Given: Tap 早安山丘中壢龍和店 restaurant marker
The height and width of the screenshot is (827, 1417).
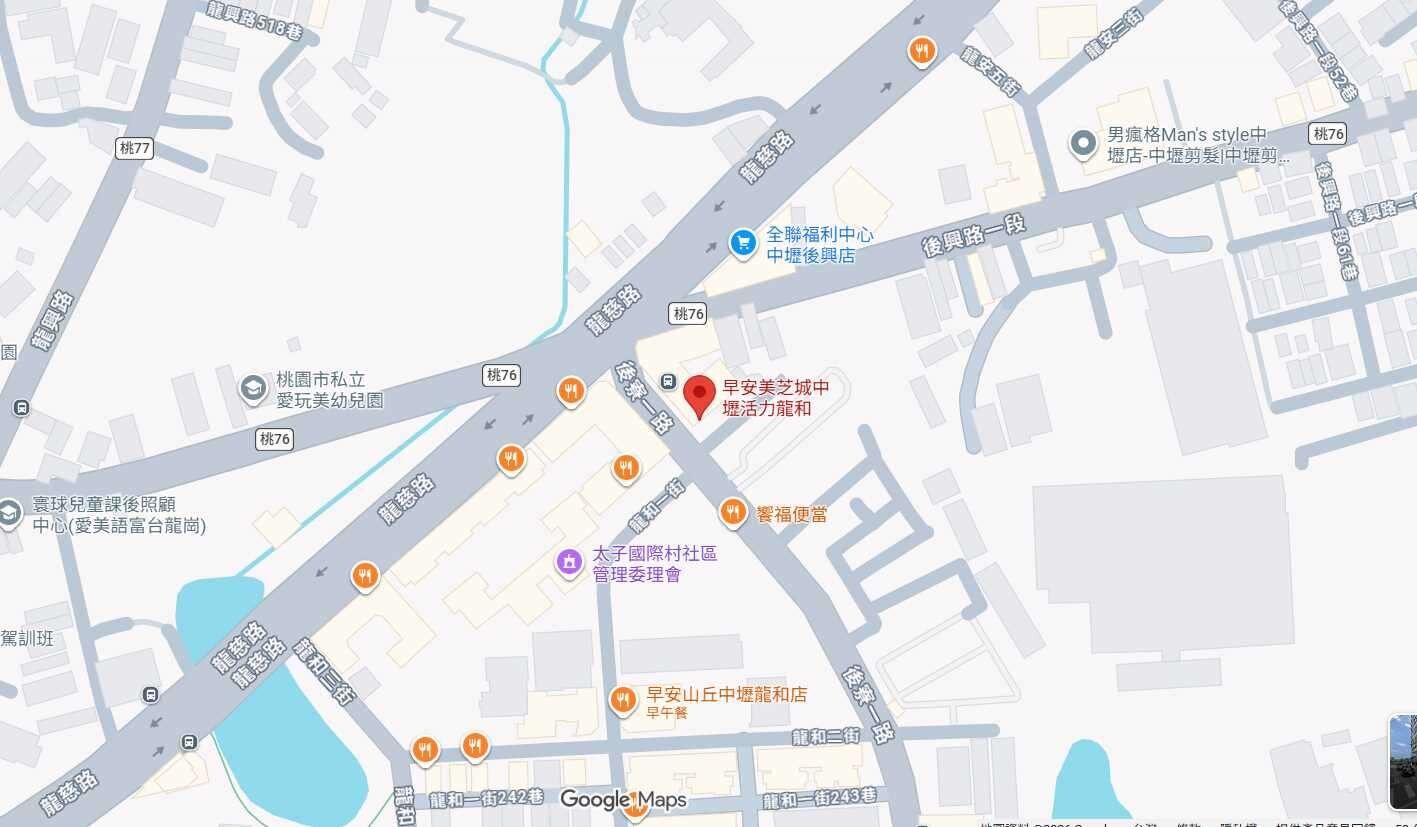Looking at the screenshot, I should [x=623, y=700].
